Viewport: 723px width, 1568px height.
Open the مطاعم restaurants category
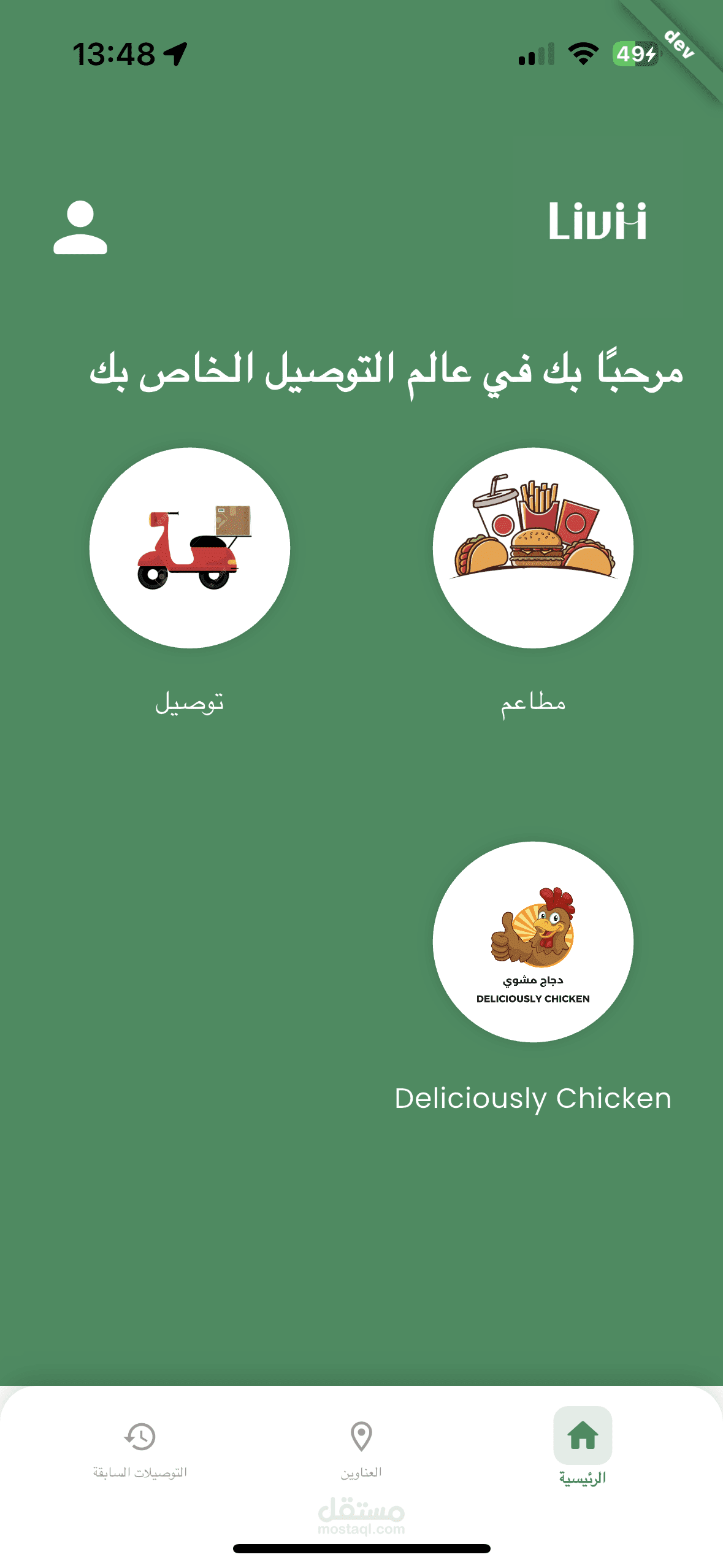[x=533, y=548]
